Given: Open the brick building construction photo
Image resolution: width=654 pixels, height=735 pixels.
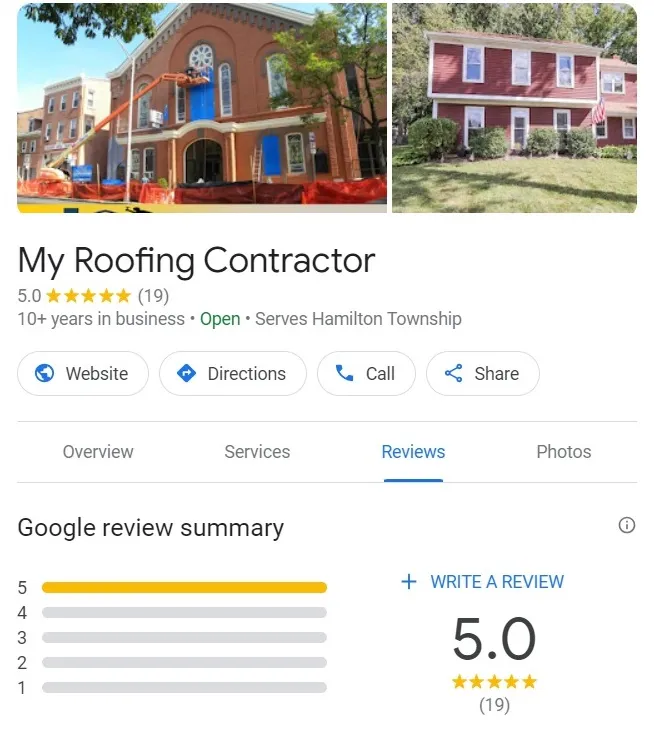Looking at the screenshot, I should (x=201, y=106).
